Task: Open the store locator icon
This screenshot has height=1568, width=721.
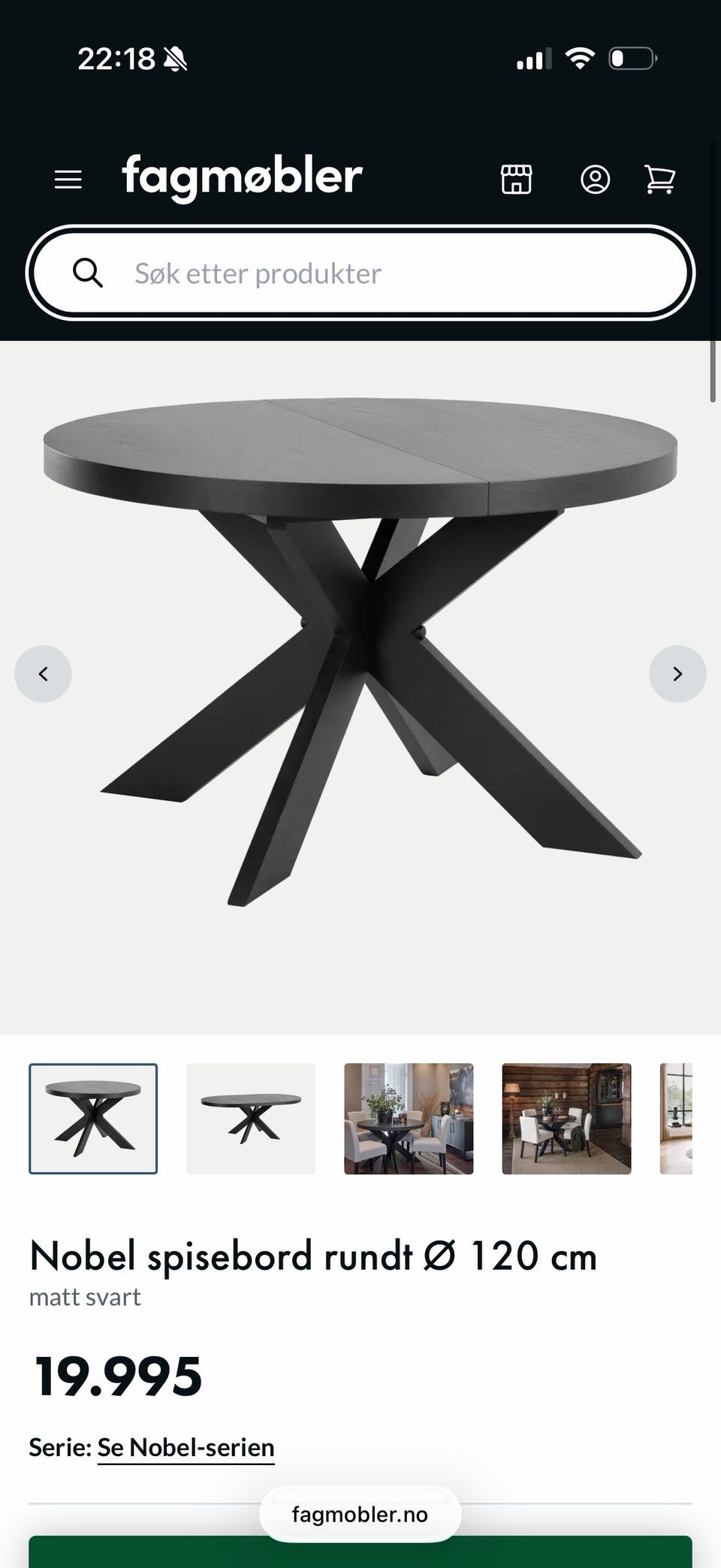Action: [x=517, y=180]
